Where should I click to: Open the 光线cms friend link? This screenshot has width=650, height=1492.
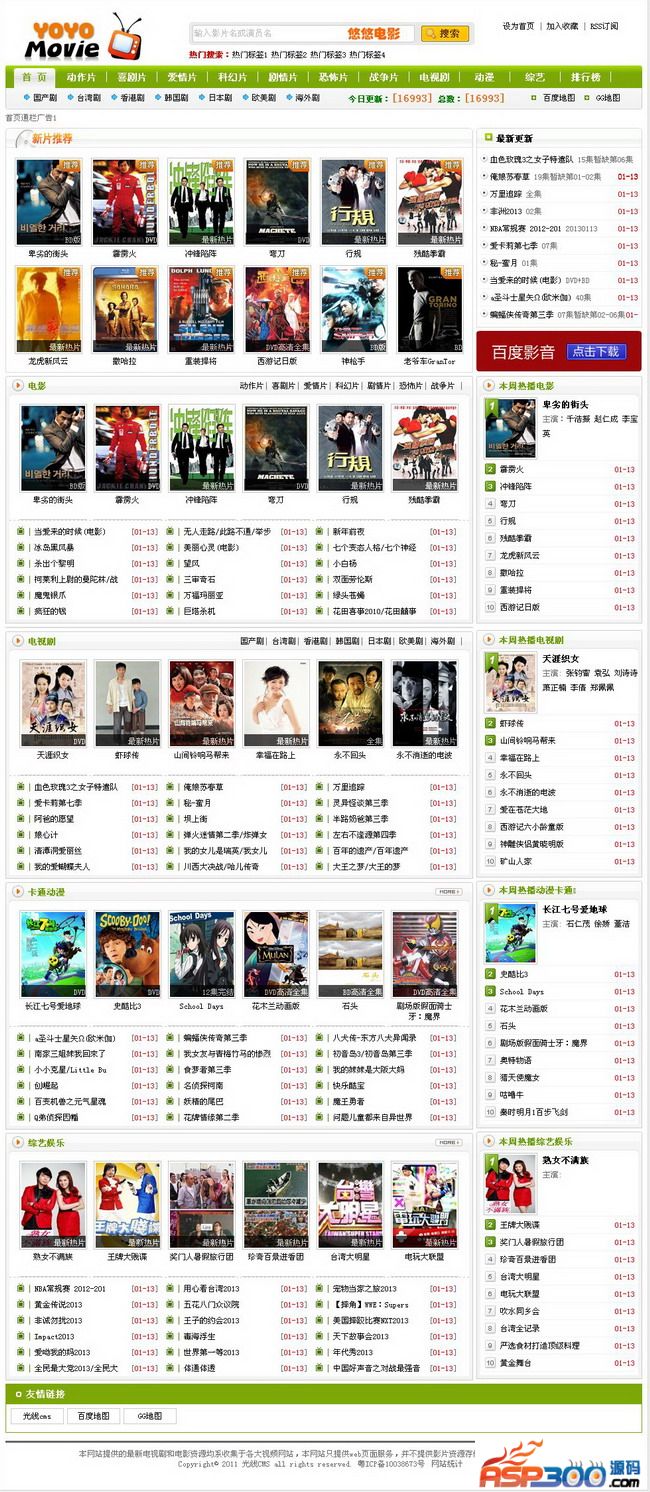pyautogui.click(x=37, y=1415)
